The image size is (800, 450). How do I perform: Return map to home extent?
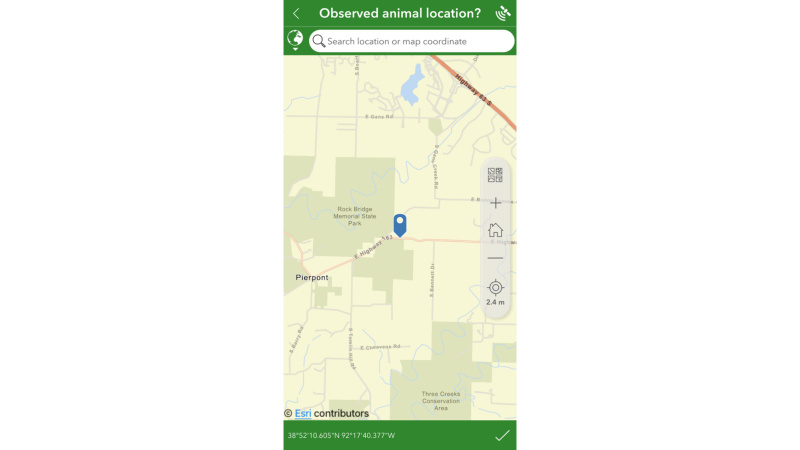pos(495,230)
